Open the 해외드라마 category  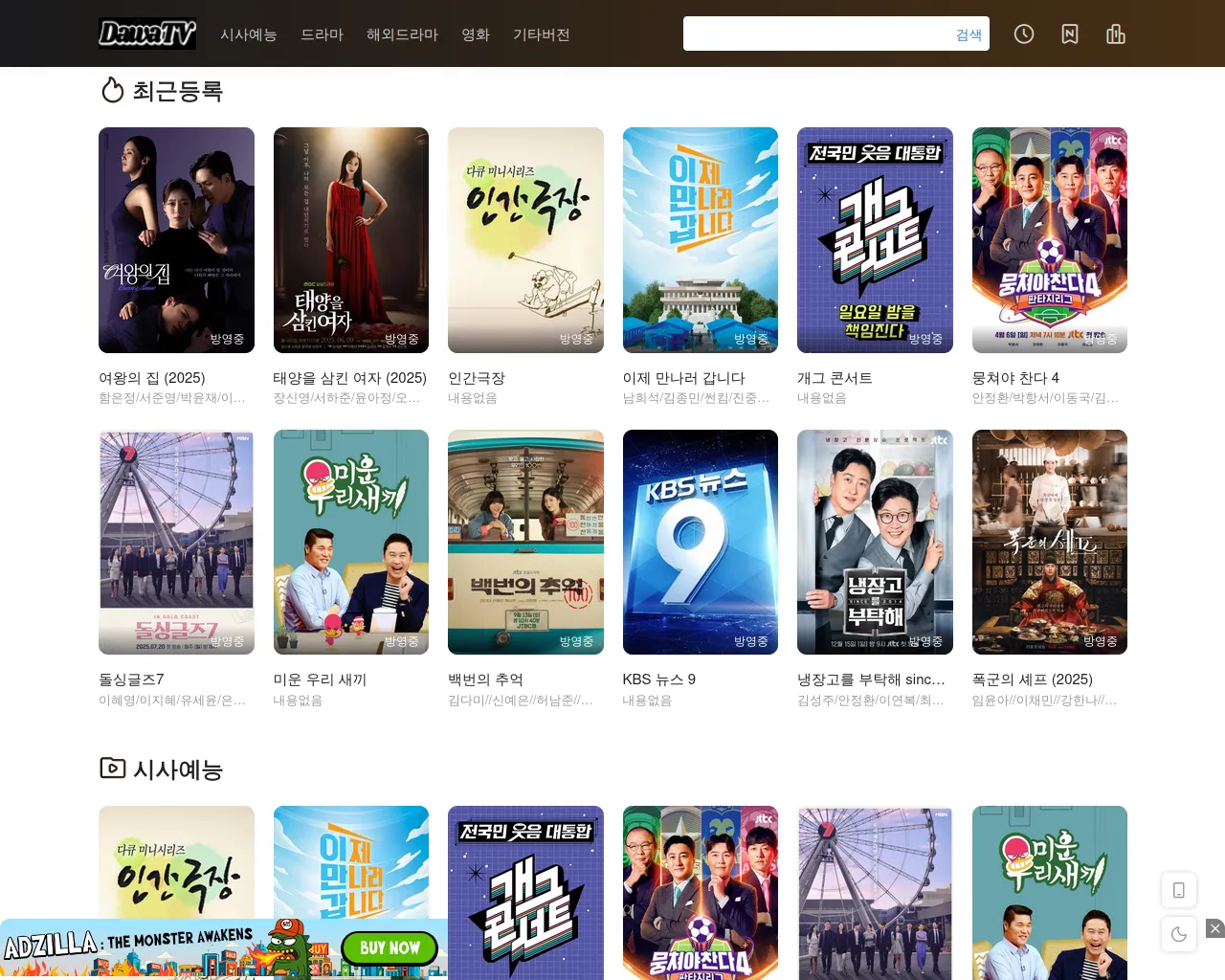(x=402, y=34)
